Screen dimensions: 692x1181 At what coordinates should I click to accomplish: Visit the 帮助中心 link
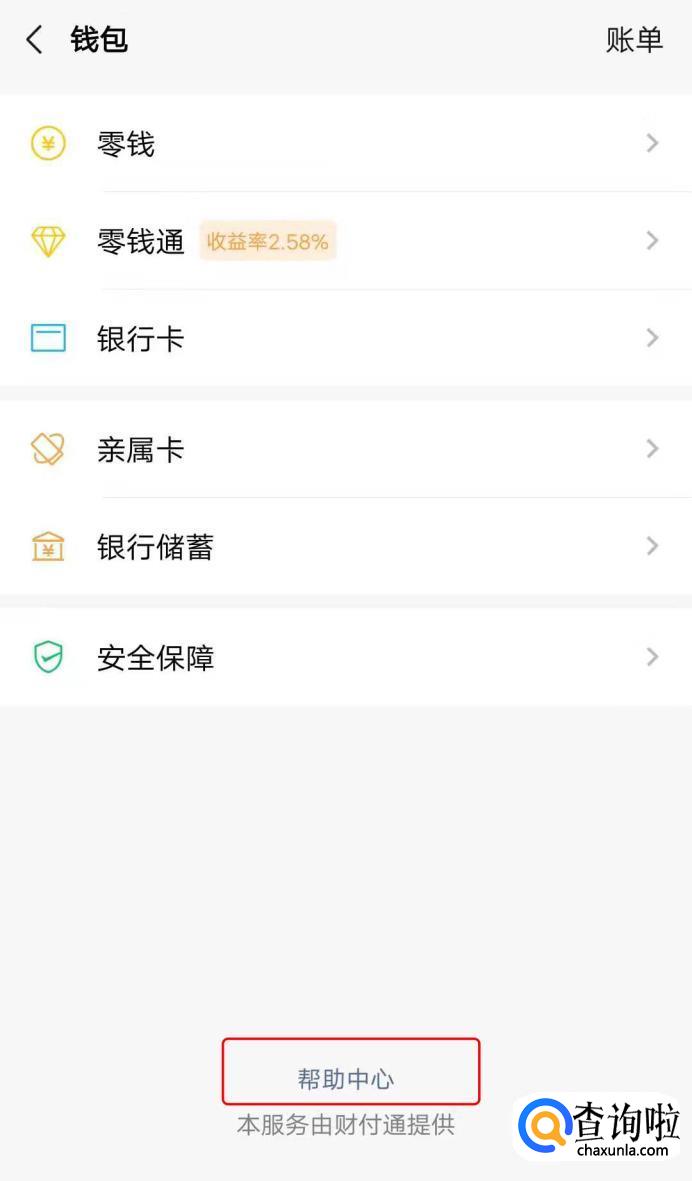pos(346,1079)
